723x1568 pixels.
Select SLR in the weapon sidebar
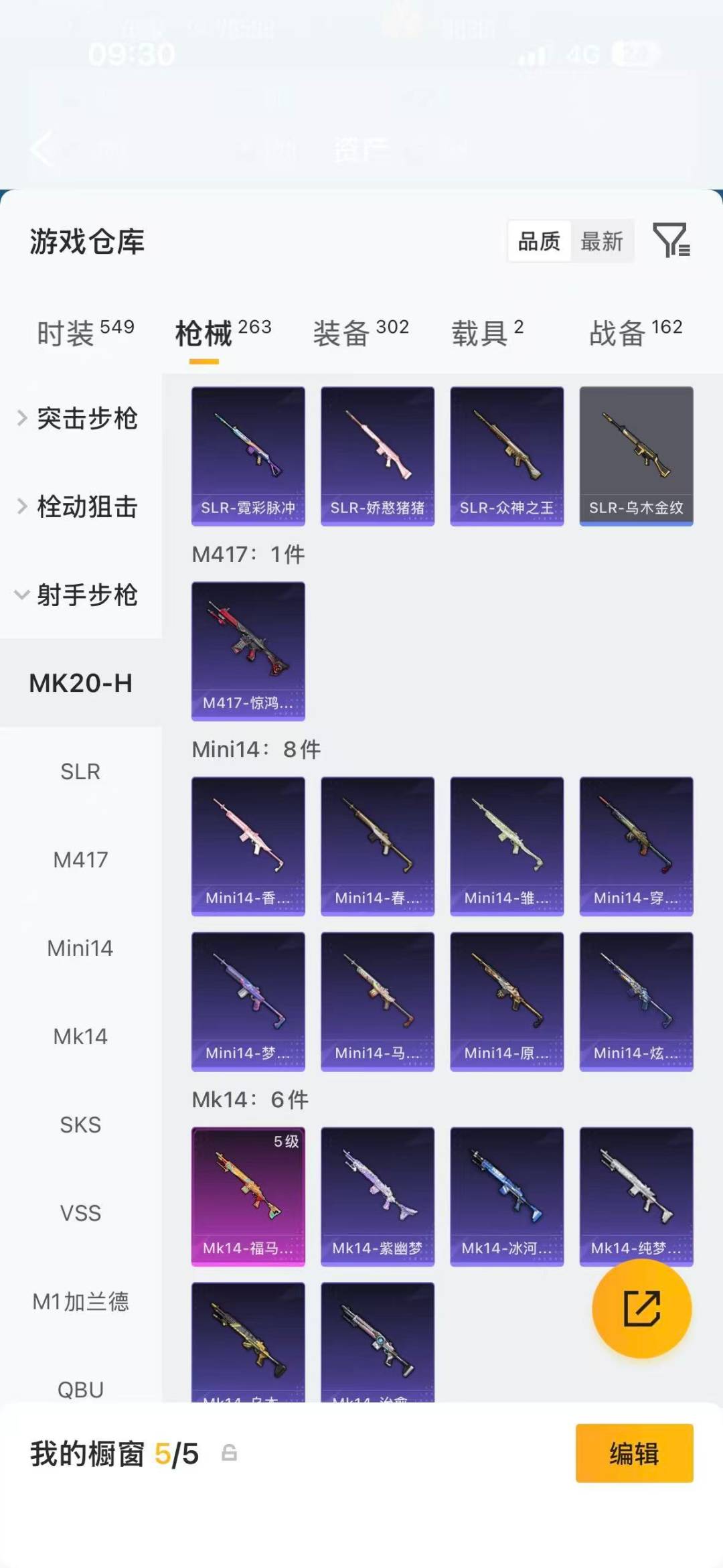pyautogui.click(x=80, y=771)
